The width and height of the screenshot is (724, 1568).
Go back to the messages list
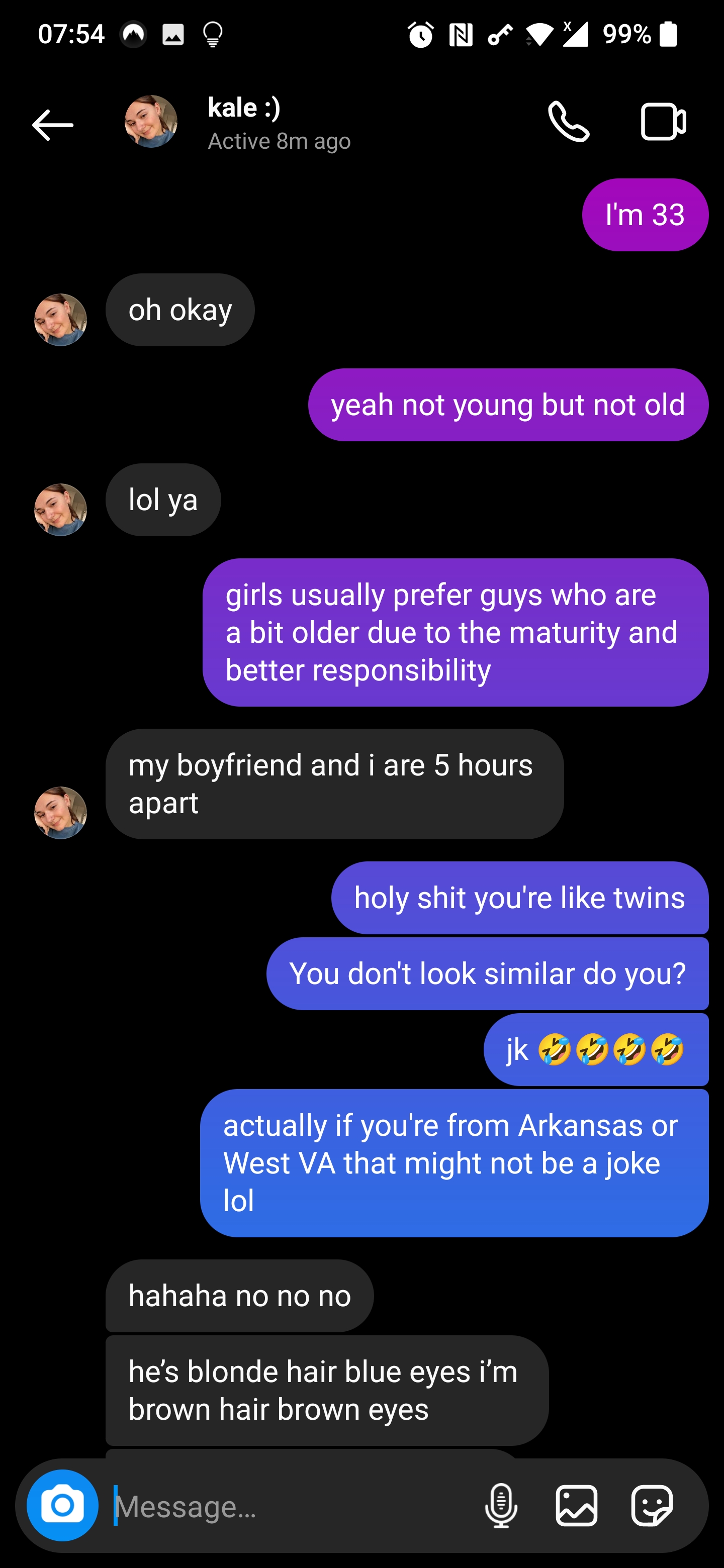(x=52, y=125)
